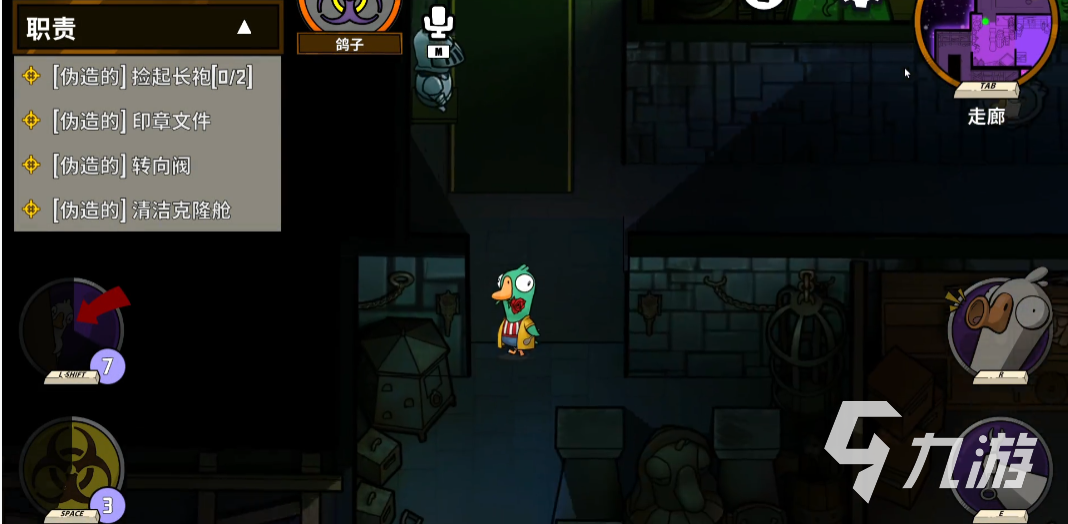The width and height of the screenshot is (1068, 524).
Task: Collapse the 职责 task list panel
Action: click(244, 28)
